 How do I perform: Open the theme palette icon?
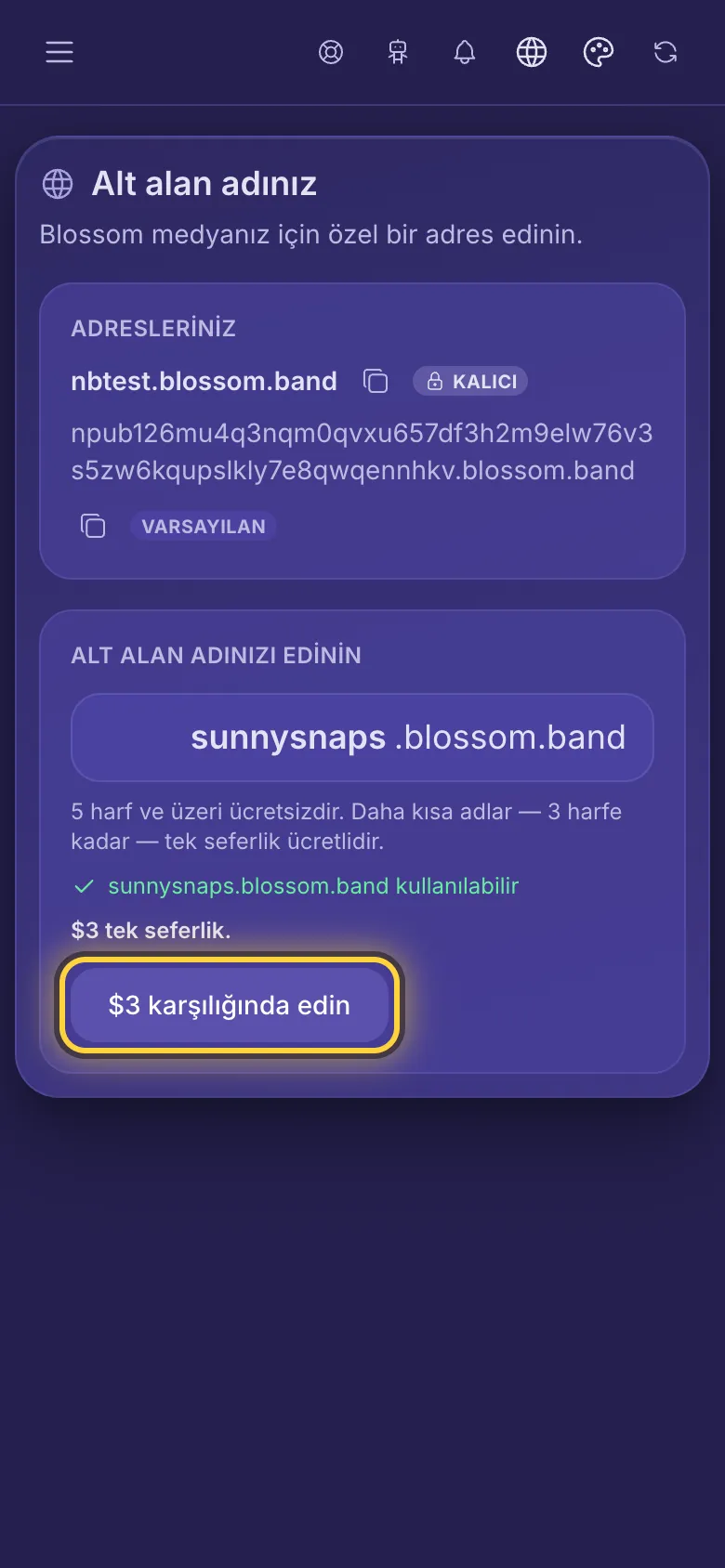599,52
